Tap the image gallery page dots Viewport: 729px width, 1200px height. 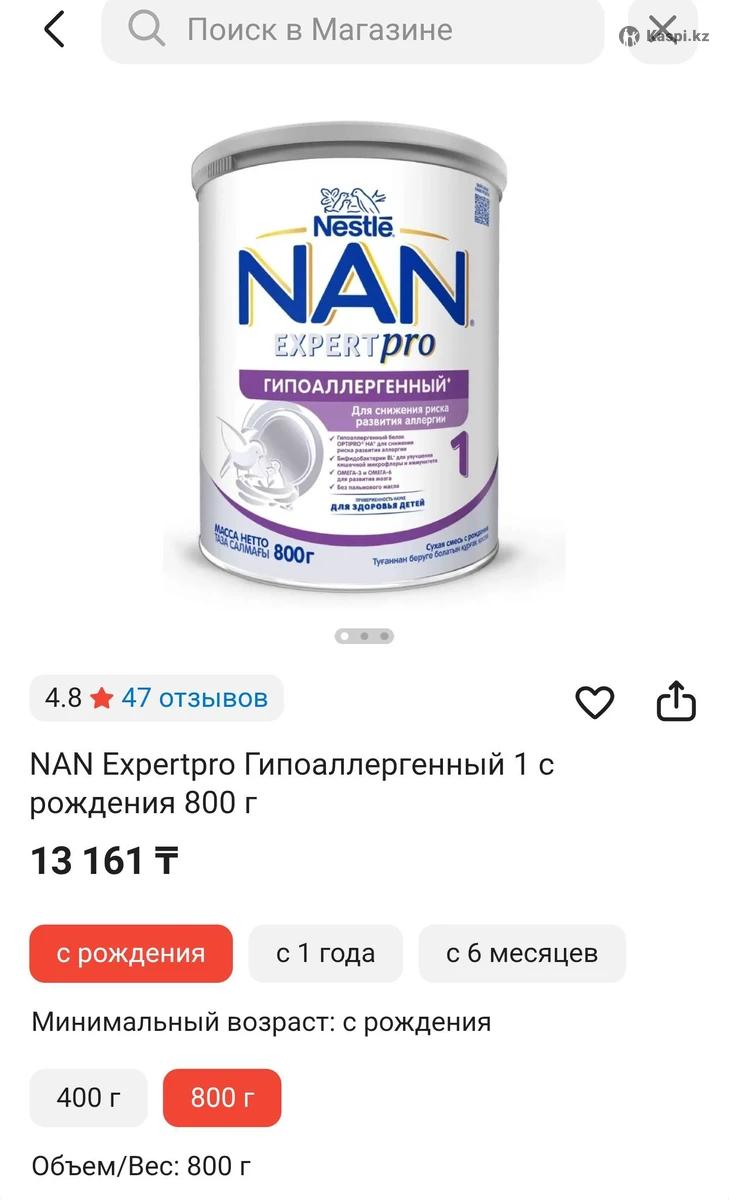(364, 636)
